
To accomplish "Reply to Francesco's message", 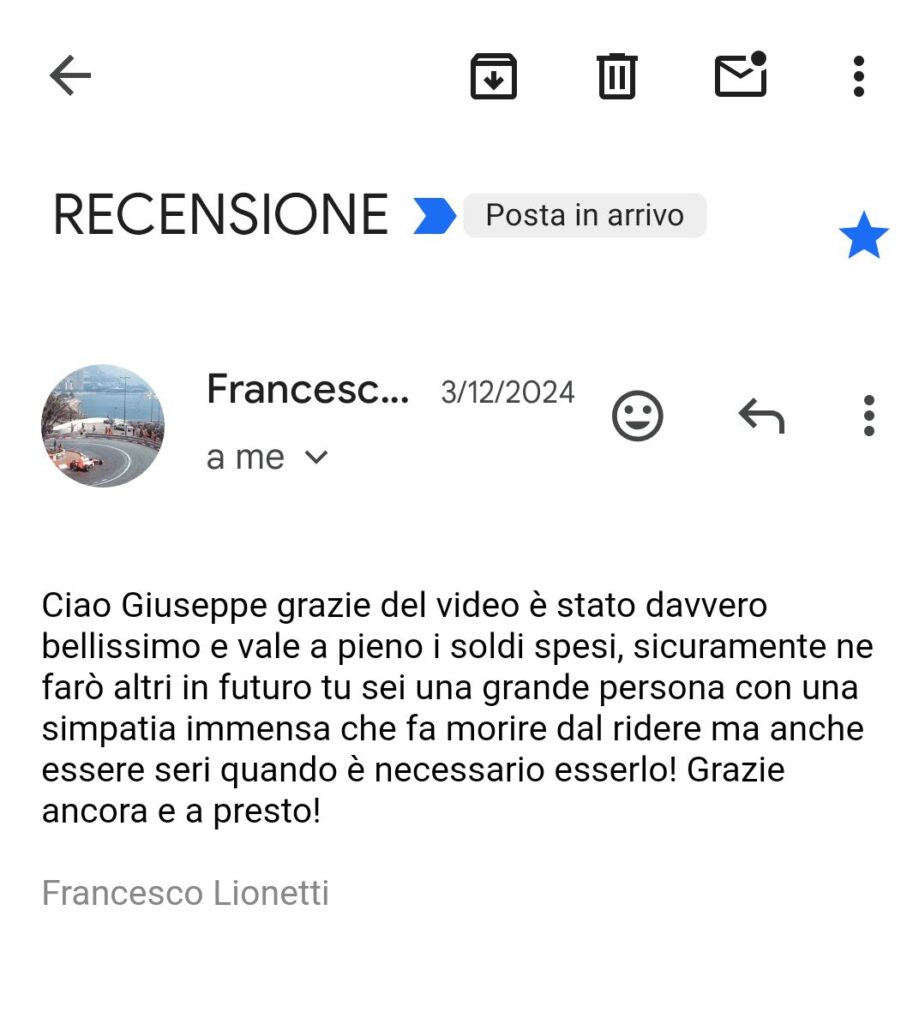I will click(761, 415).
